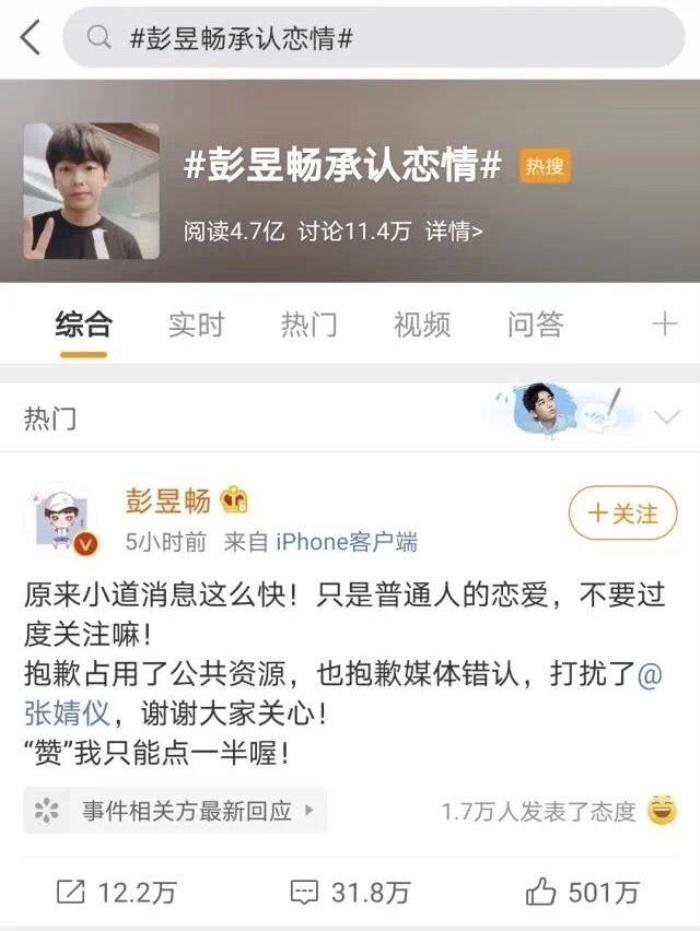Screen dimensions: 700x931
Task: Switch to the 热门 tab
Action: [x=309, y=325]
